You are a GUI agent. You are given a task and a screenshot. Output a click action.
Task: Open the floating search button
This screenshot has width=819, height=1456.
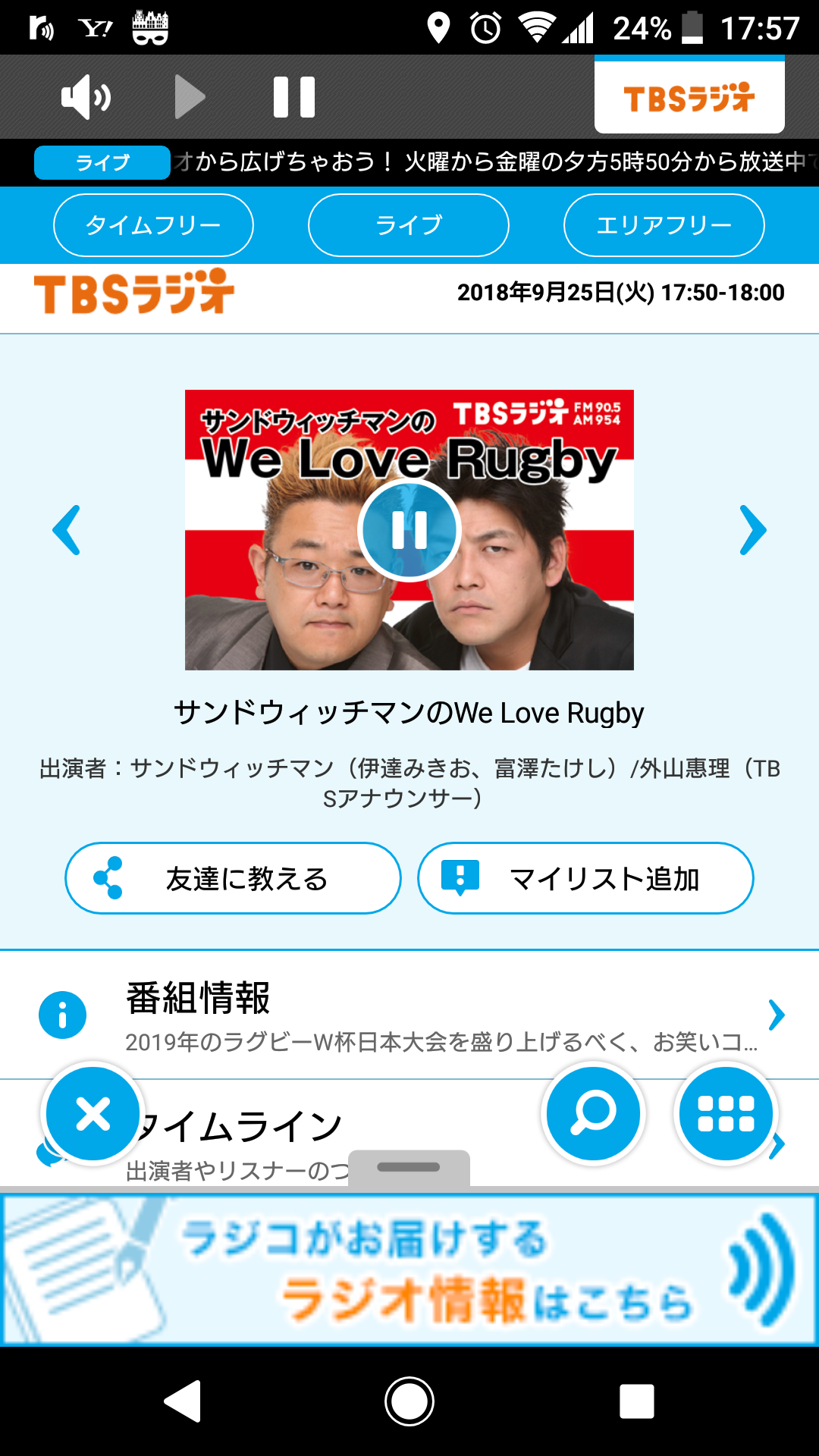point(593,1113)
